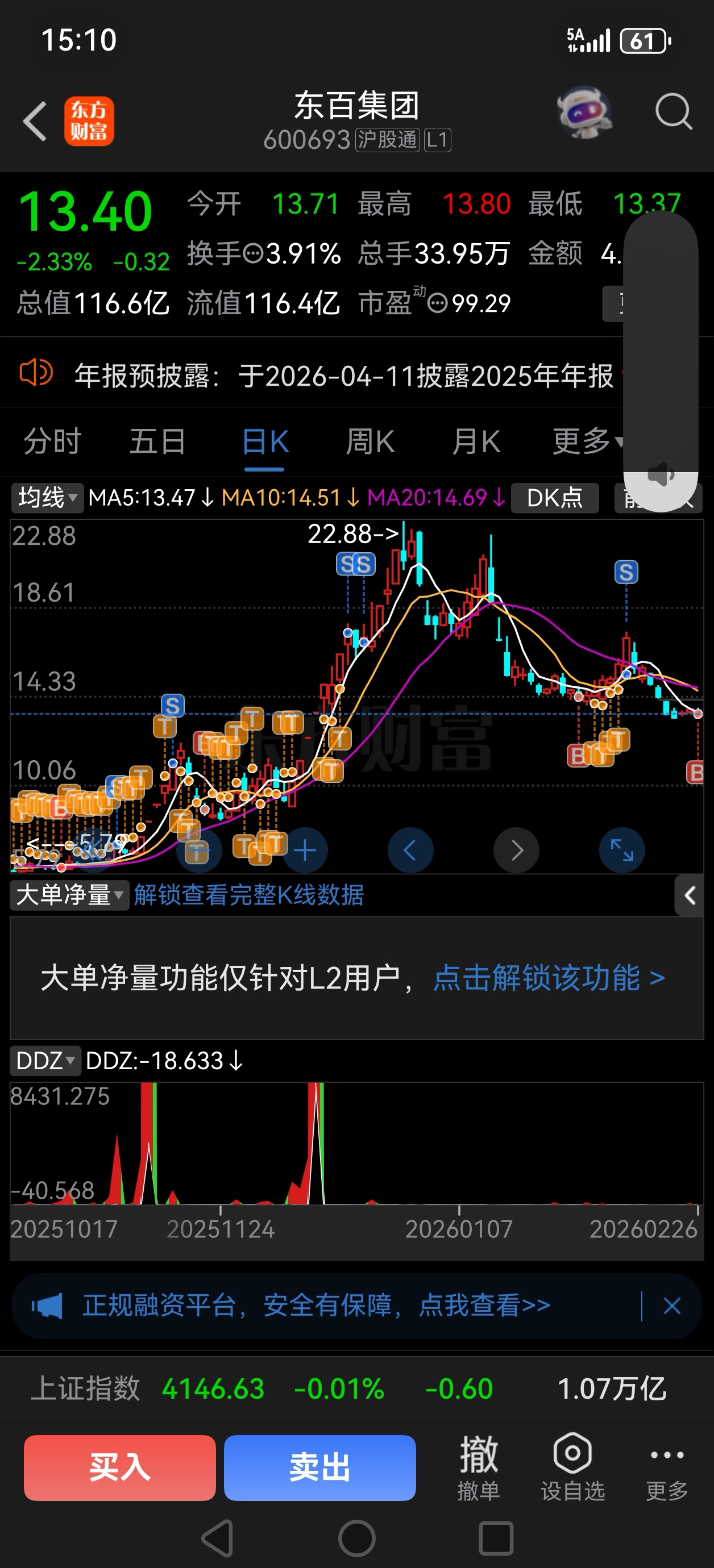Dismiss the 正规融资平台 banner

tap(672, 1306)
